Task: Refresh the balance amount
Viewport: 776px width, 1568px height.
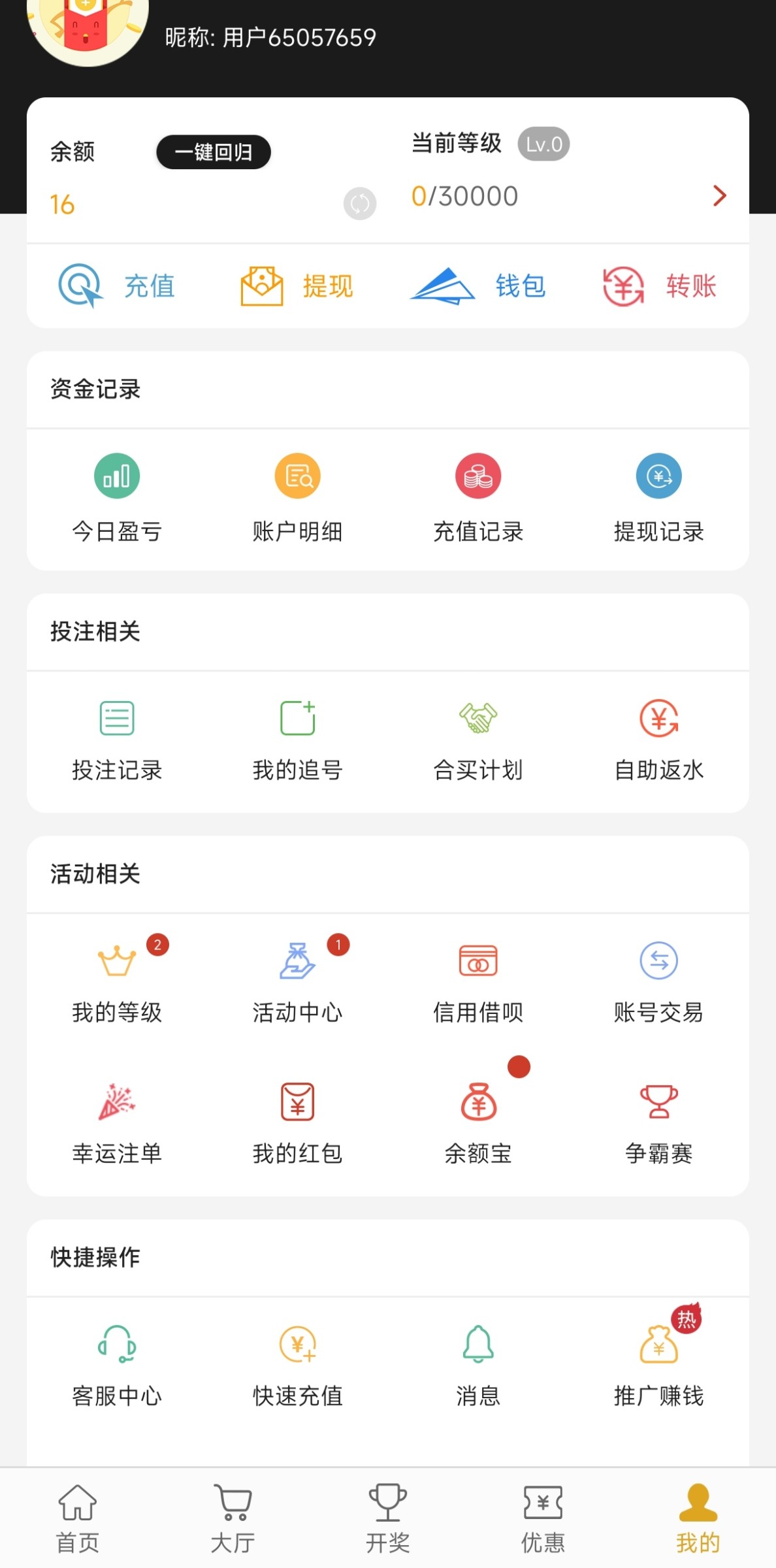Action: click(360, 204)
